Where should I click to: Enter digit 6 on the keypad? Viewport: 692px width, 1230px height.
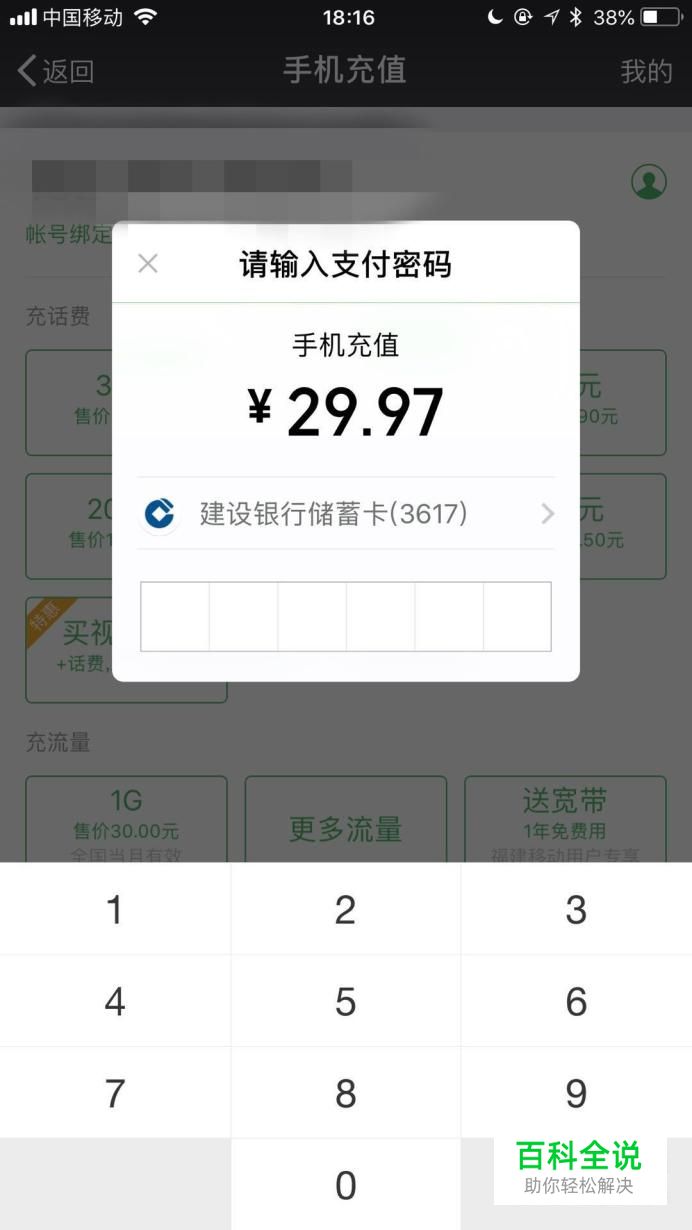(x=577, y=1001)
